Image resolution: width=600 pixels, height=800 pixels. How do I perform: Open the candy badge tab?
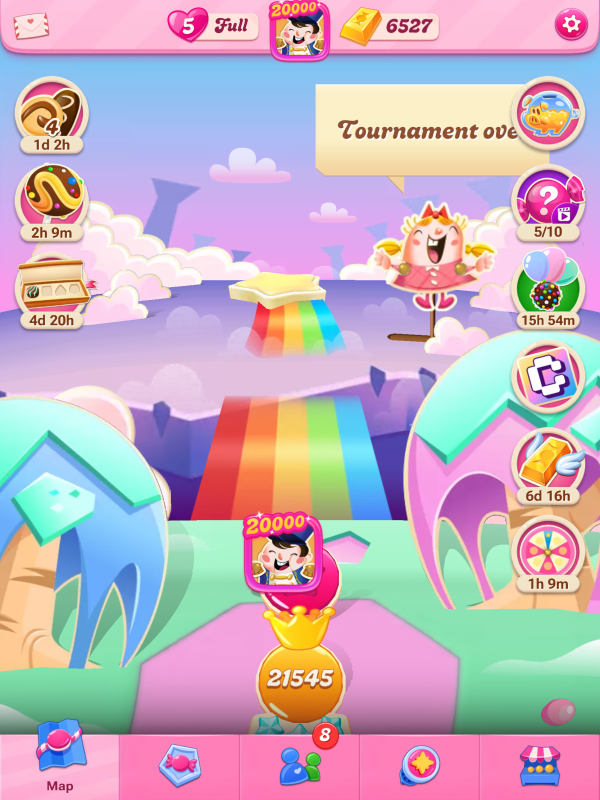pyautogui.click(x=180, y=766)
